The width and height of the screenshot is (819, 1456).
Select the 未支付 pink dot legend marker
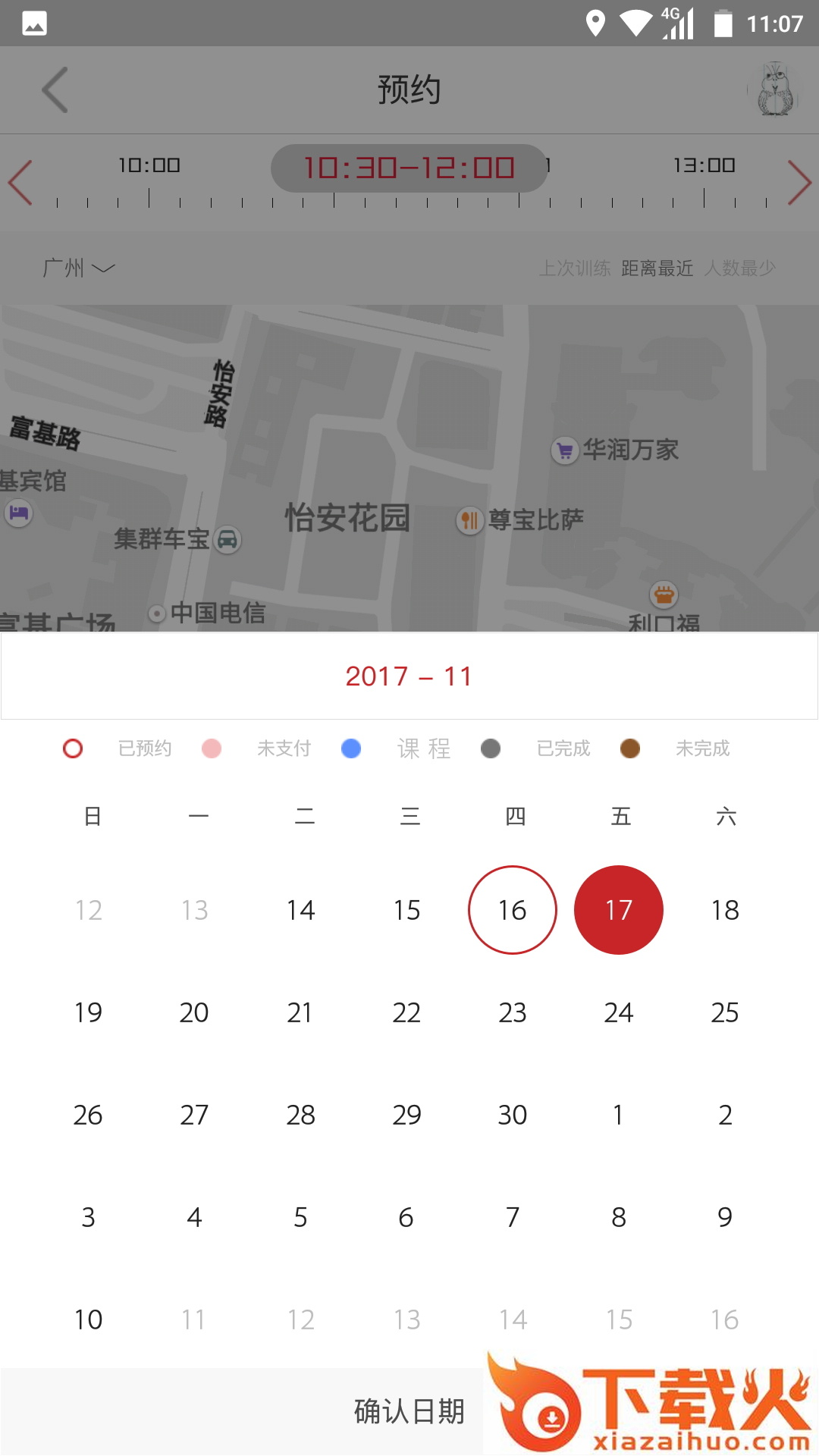[x=212, y=748]
